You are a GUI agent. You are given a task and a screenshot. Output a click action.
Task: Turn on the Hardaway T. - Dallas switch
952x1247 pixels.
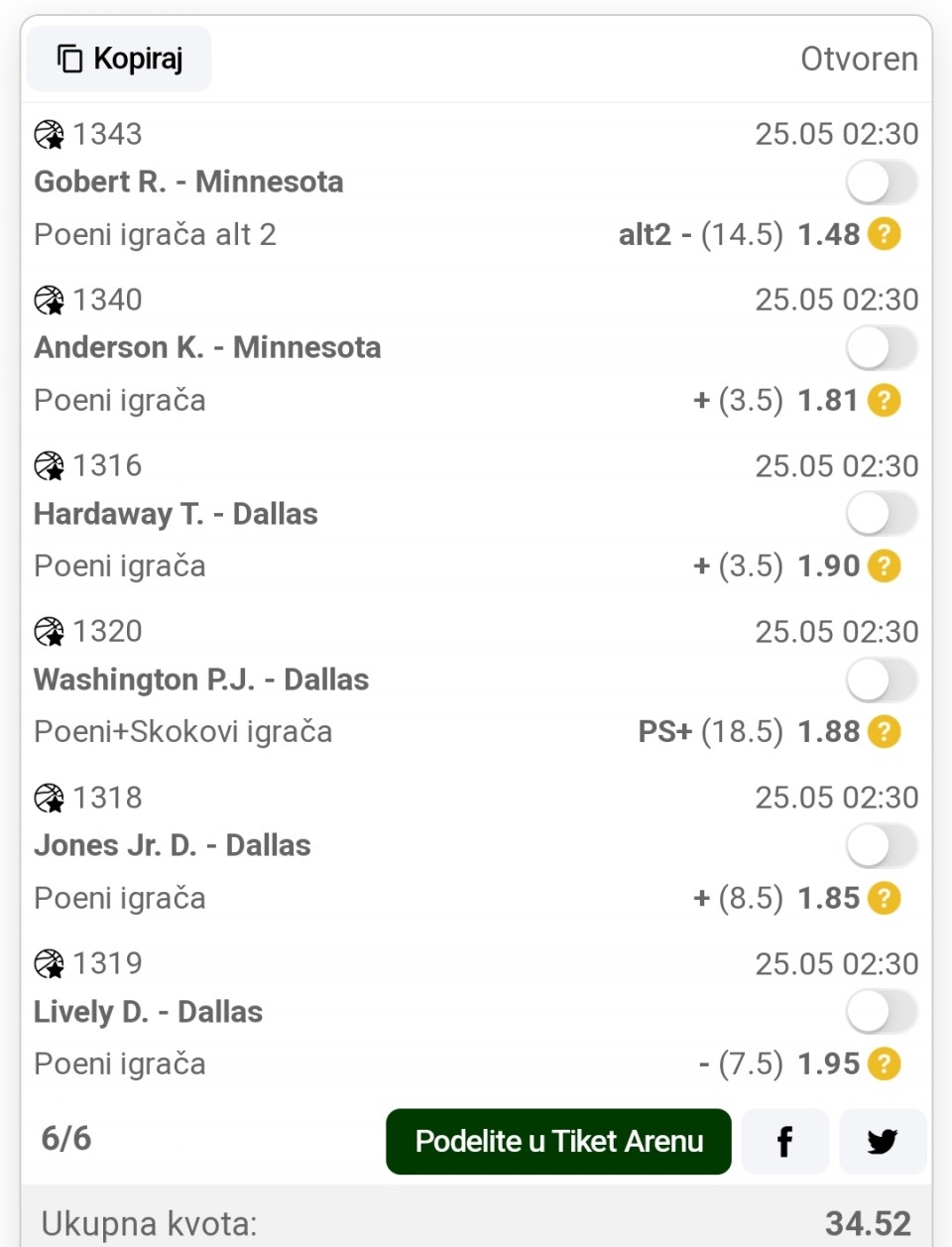pos(881,514)
